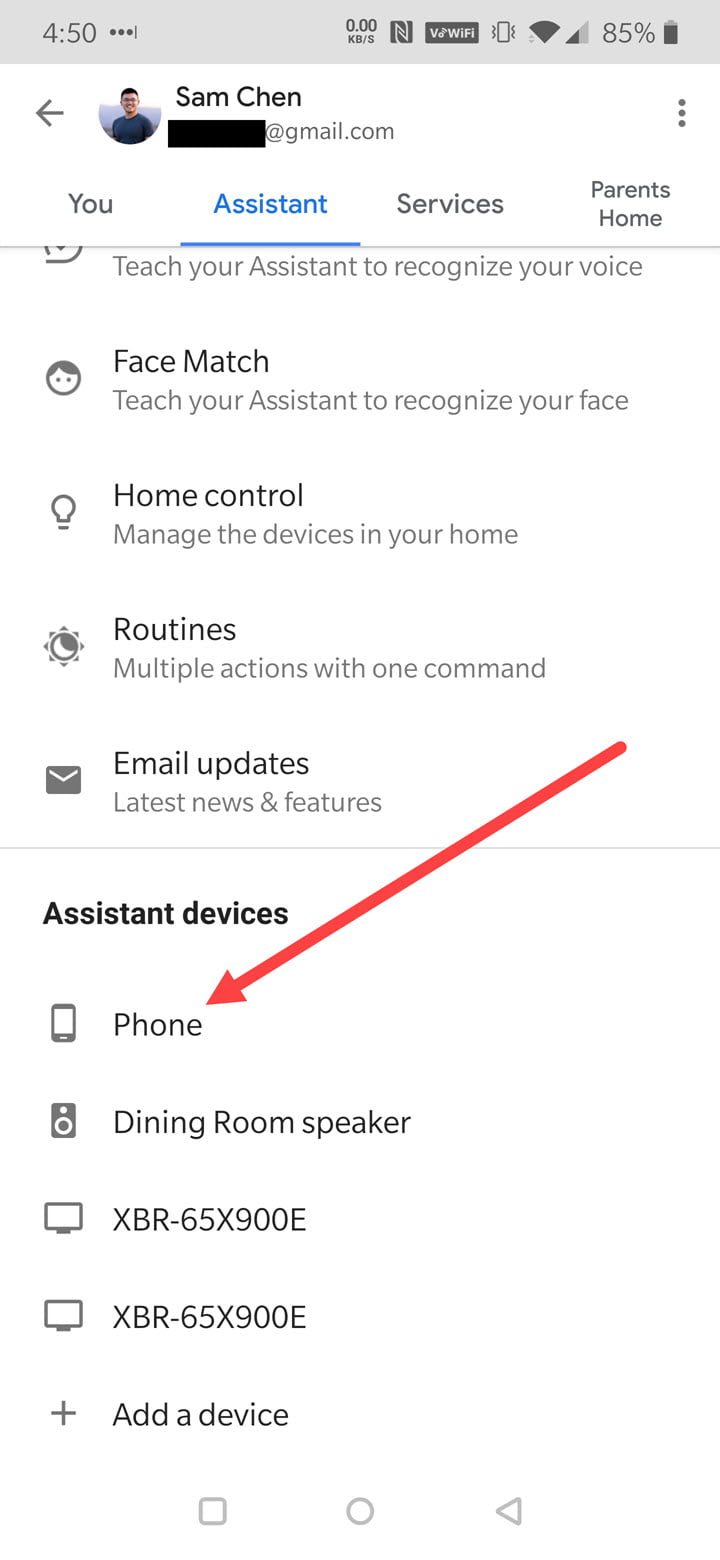The height and width of the screenshot is (1560, 720).
Task: Go back using the top arrow
Action: 49,113
